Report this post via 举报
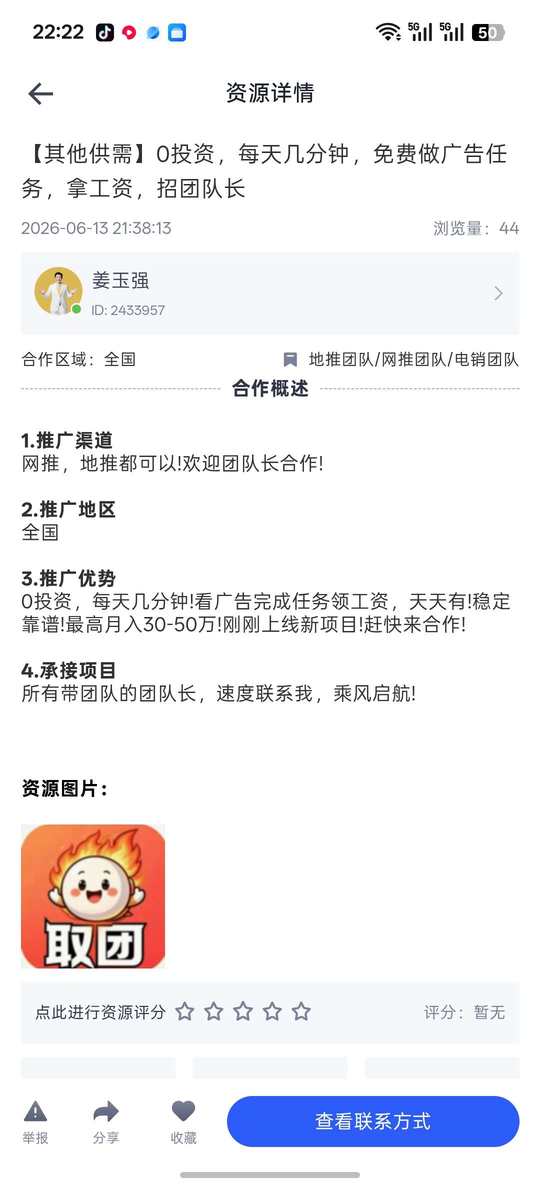 (x=36, y=1122)
